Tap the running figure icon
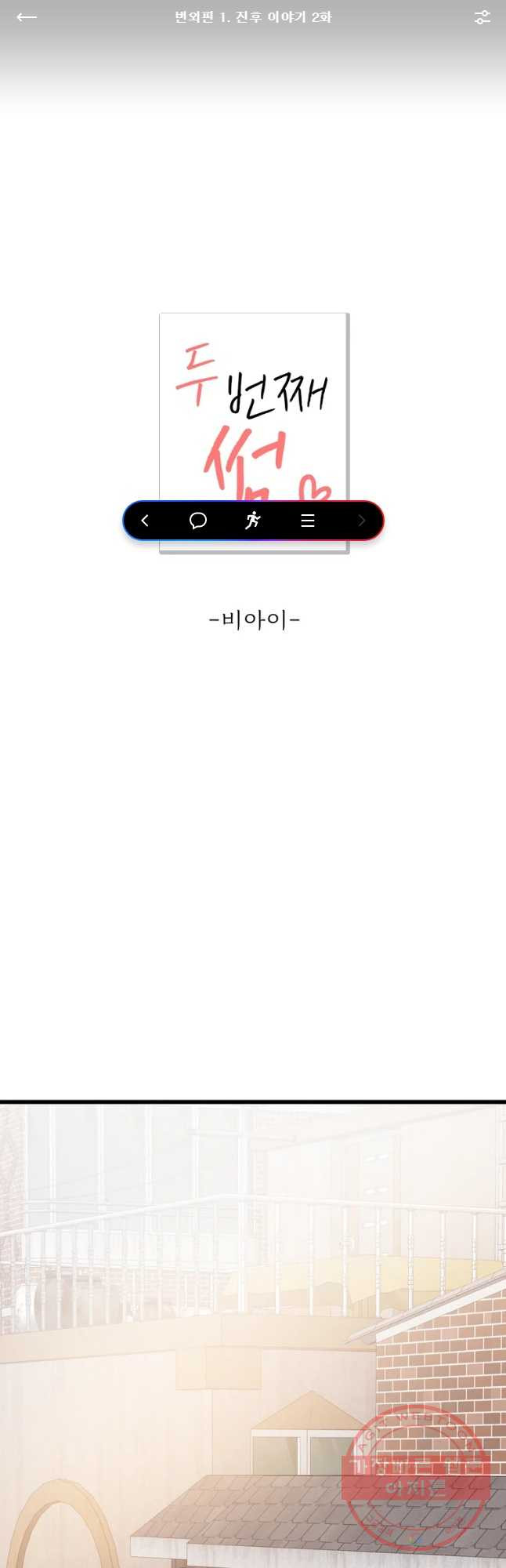 pyautogui.click(x=252, y=521)
